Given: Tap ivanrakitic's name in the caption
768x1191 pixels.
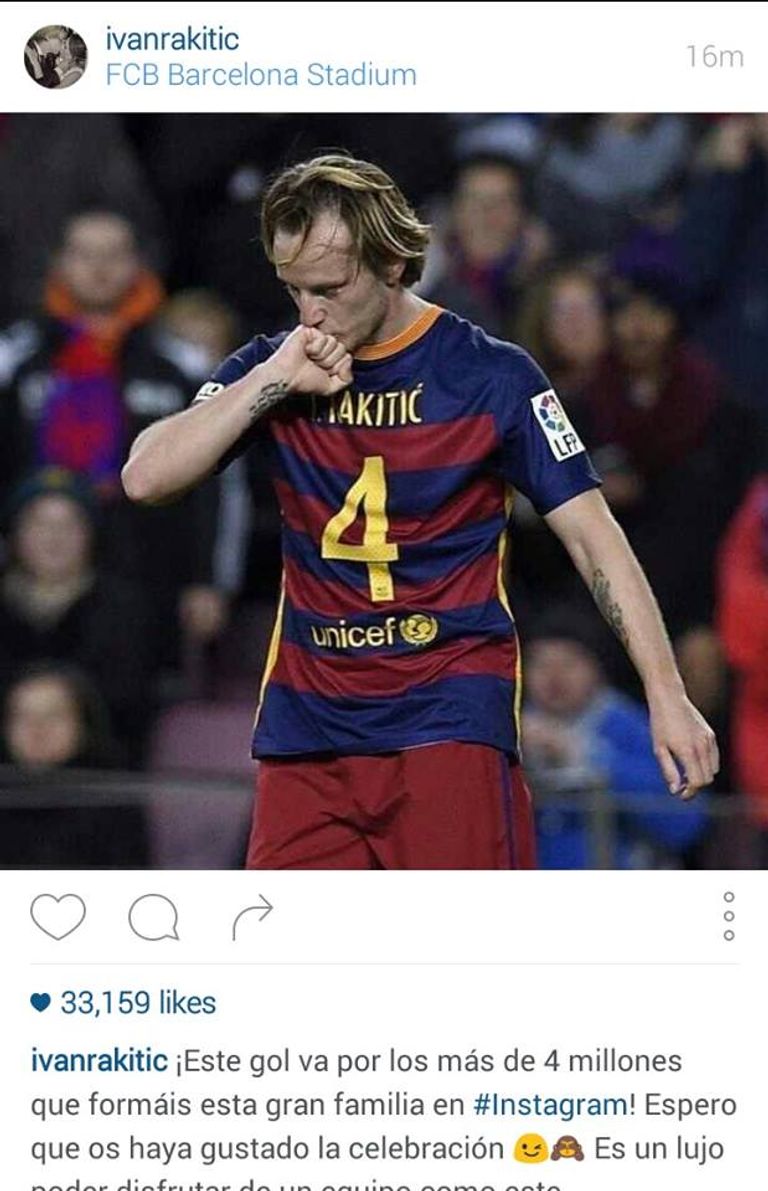Looking at the screenshot, I should click(98, 1061).
